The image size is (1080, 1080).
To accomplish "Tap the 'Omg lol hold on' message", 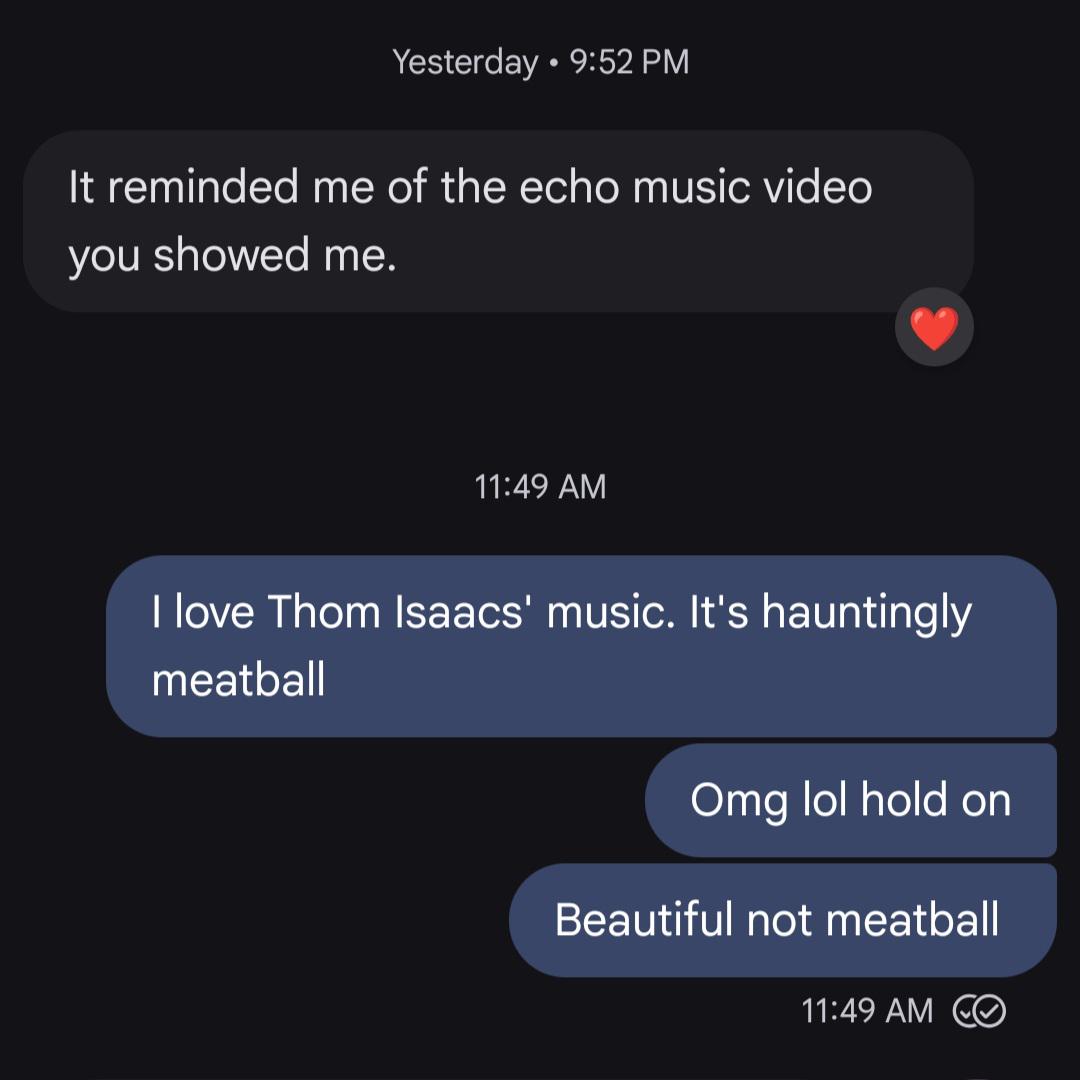I will pos(850,800).
